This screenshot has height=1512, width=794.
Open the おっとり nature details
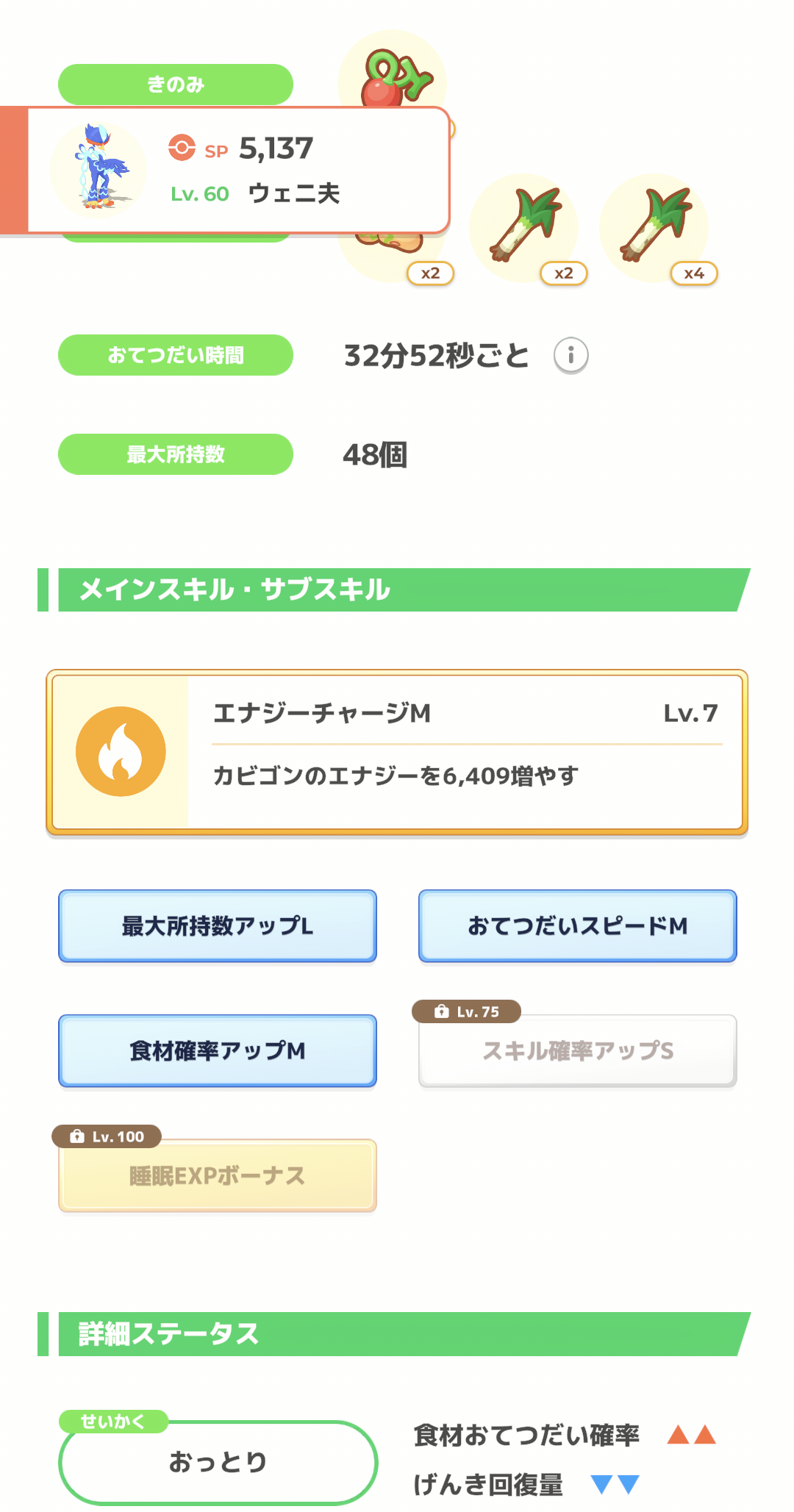pyautogui.click(x=218, y=1463)
